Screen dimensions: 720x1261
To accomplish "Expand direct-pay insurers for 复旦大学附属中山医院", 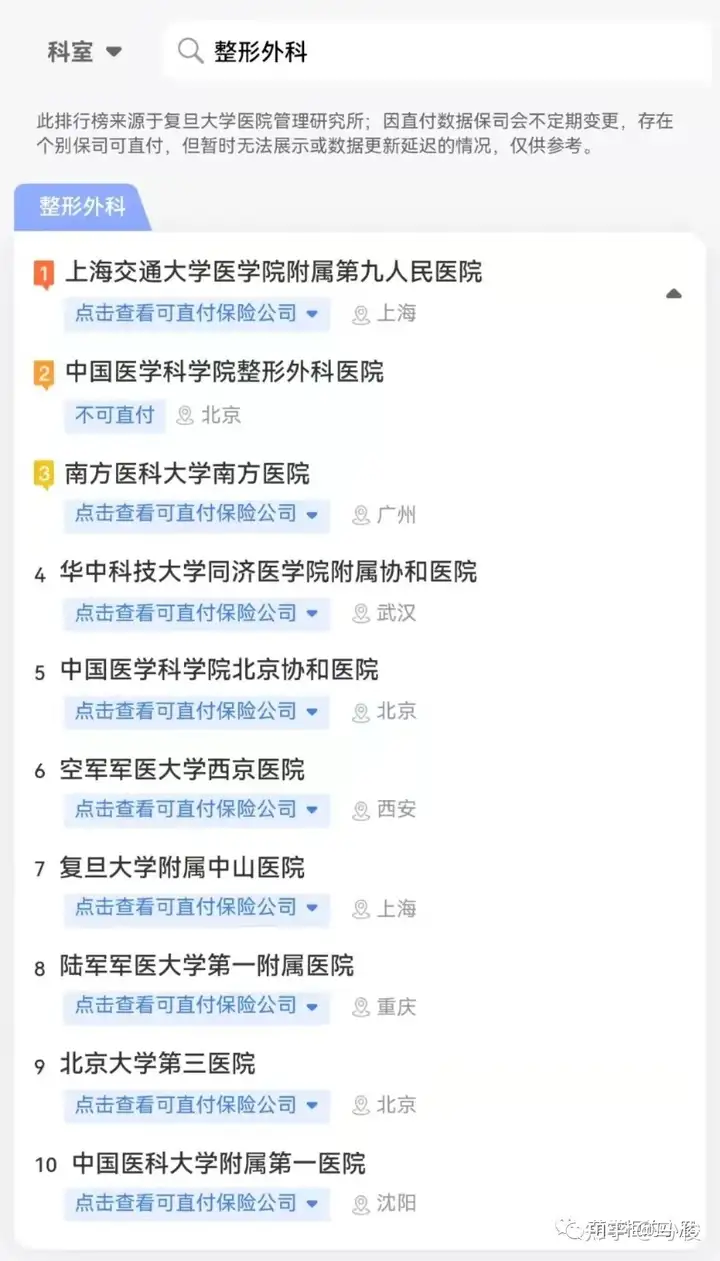I will (196, 908).
